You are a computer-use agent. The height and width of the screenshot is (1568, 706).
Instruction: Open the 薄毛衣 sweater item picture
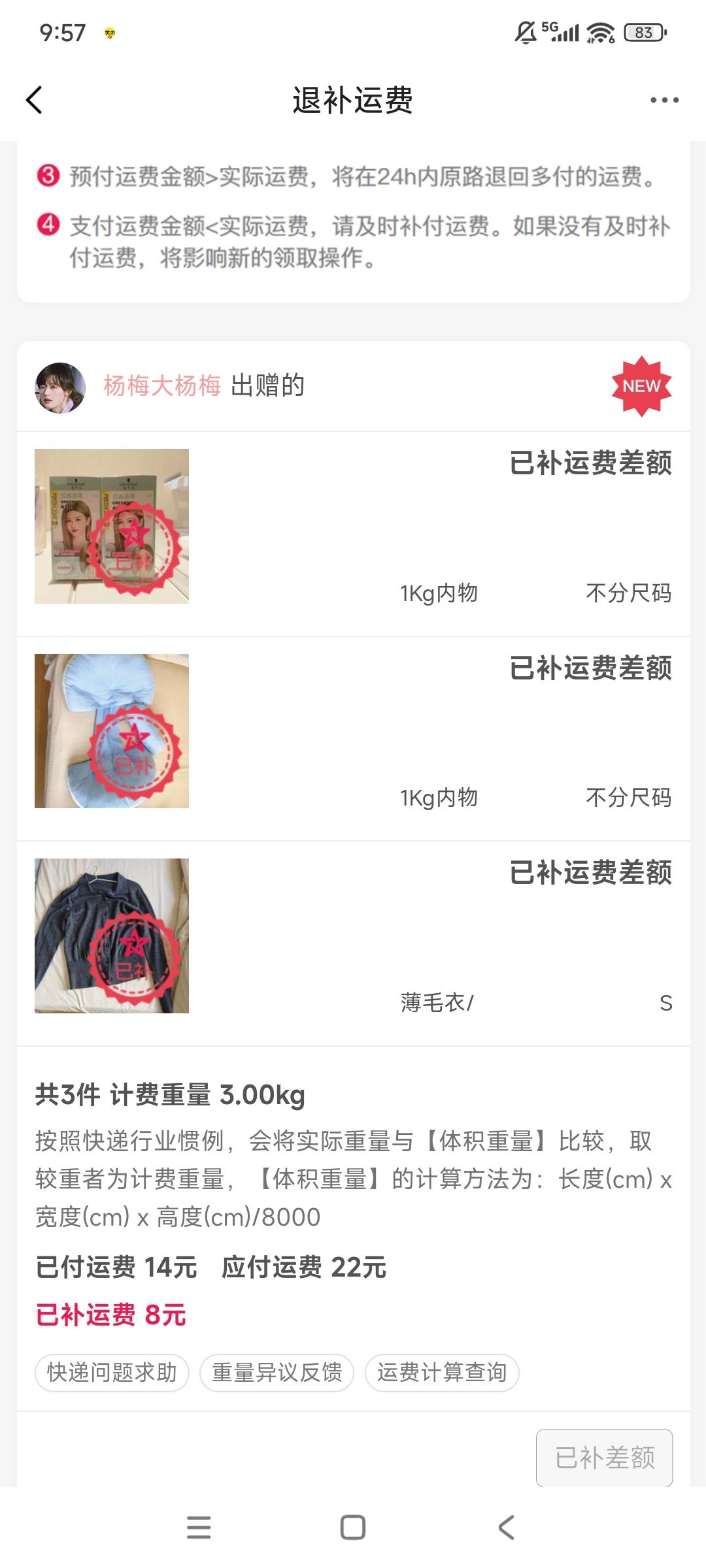(x=112, y=936)
